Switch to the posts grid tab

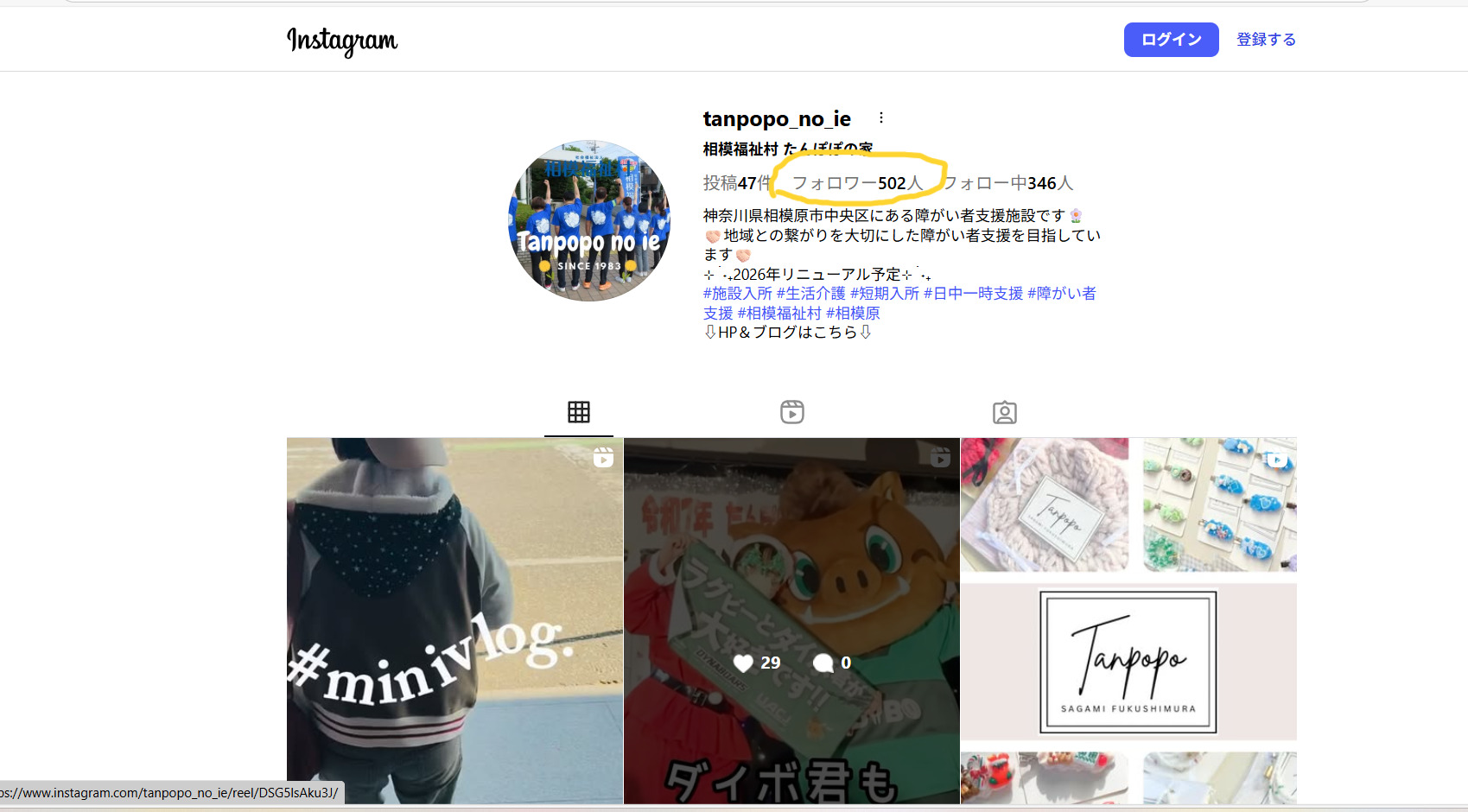578,413
